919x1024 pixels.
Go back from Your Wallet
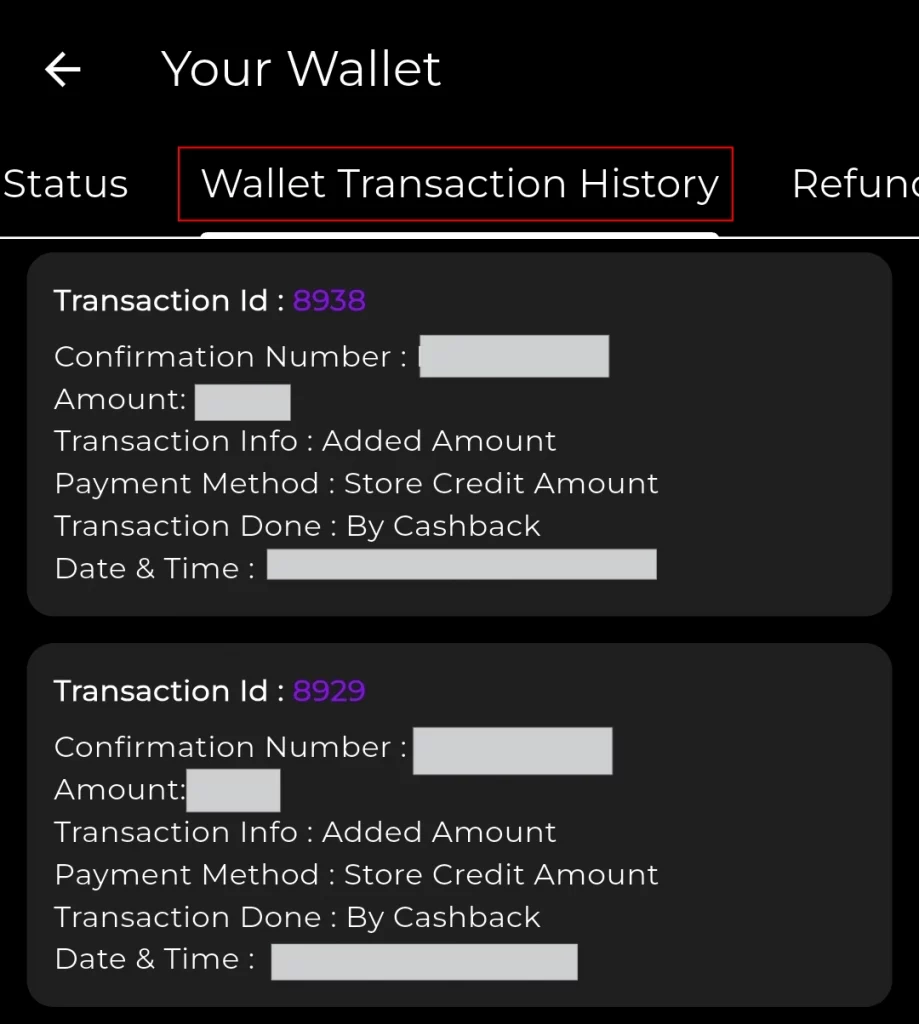click(x=63, y=69)
